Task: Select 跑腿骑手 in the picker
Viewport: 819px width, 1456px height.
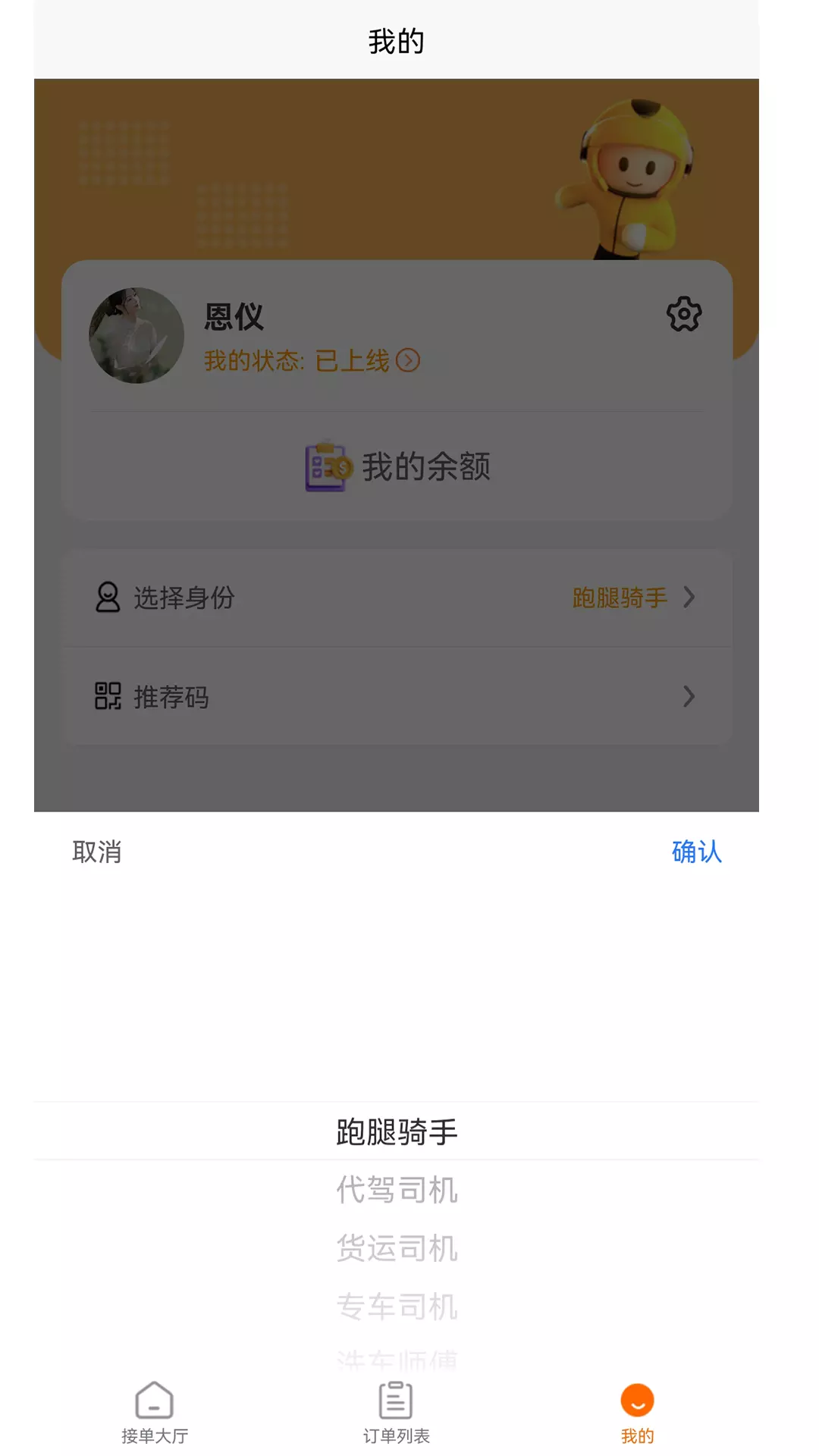Action: tap(397, 1131)
